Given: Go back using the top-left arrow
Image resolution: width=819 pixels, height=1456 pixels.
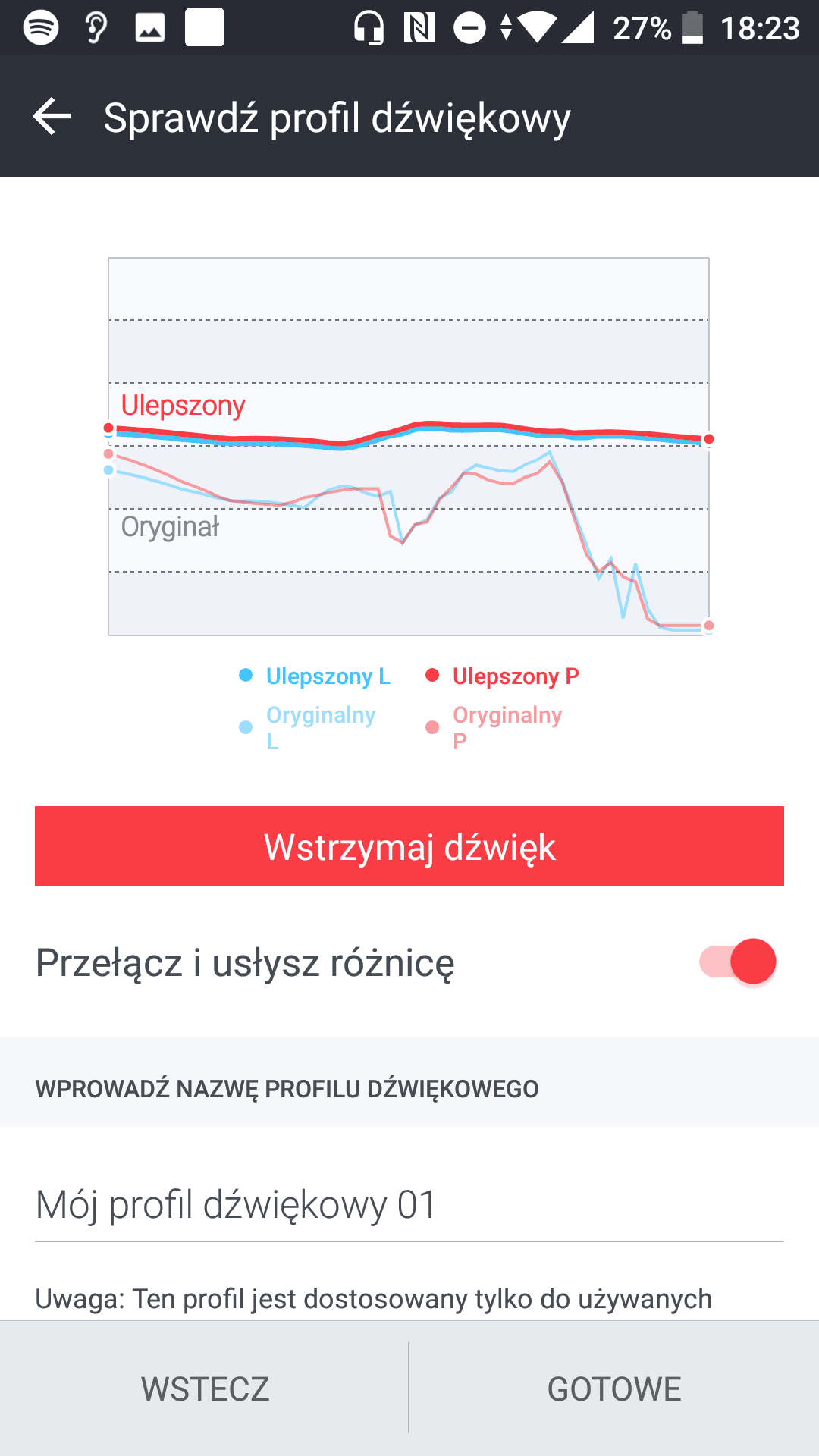Looking at the screenshot, I should tap(52, 117).
